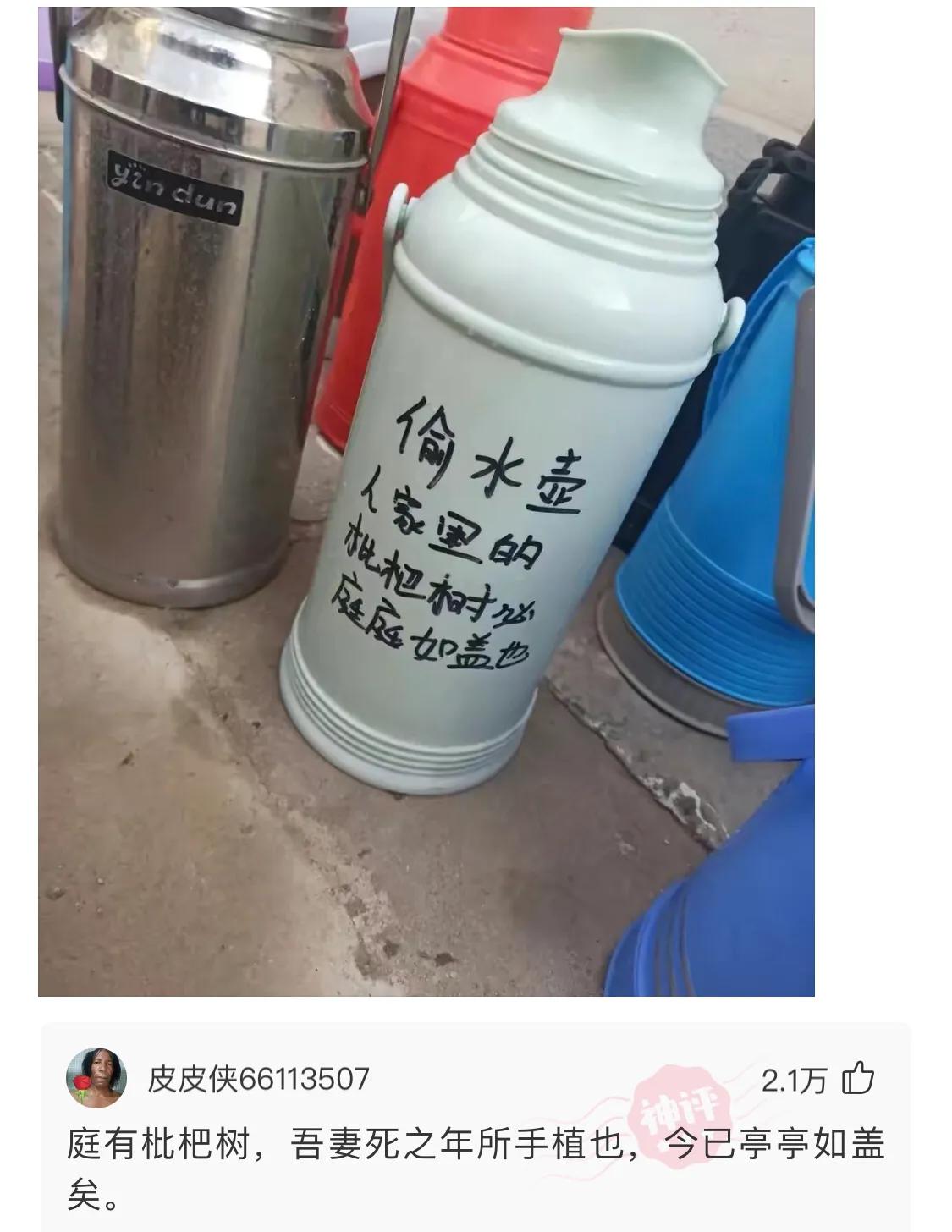The width and height of the screenshot is (952, 1232).
Task: Open the profile via the username 皮皮侠66113507
Action: pos(259,1079)
